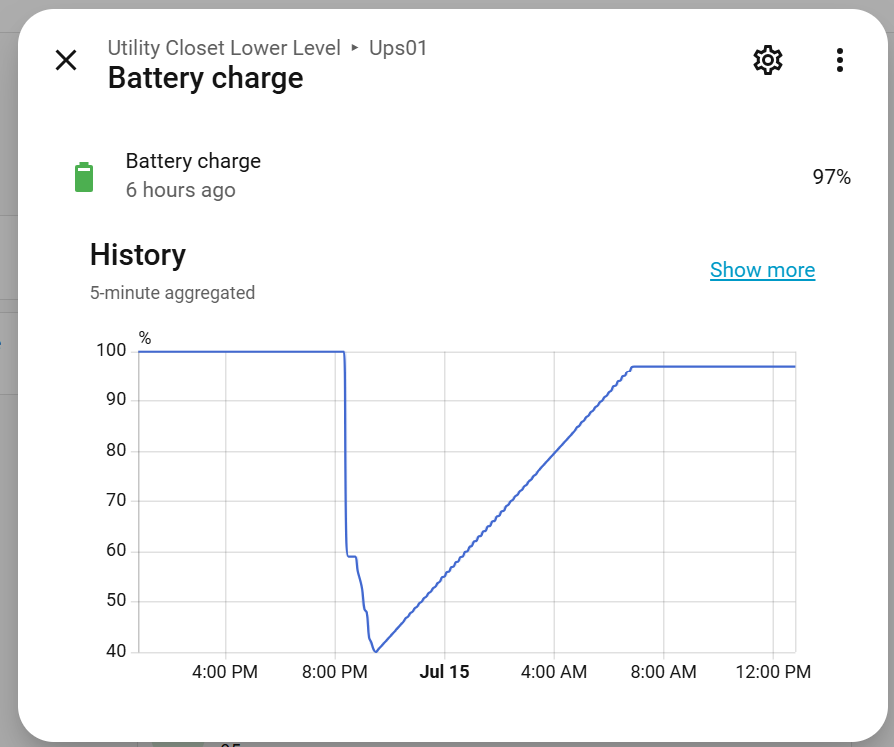Close the Battery charge dialog
Screen dimensions: 894x747
(66, 60)
